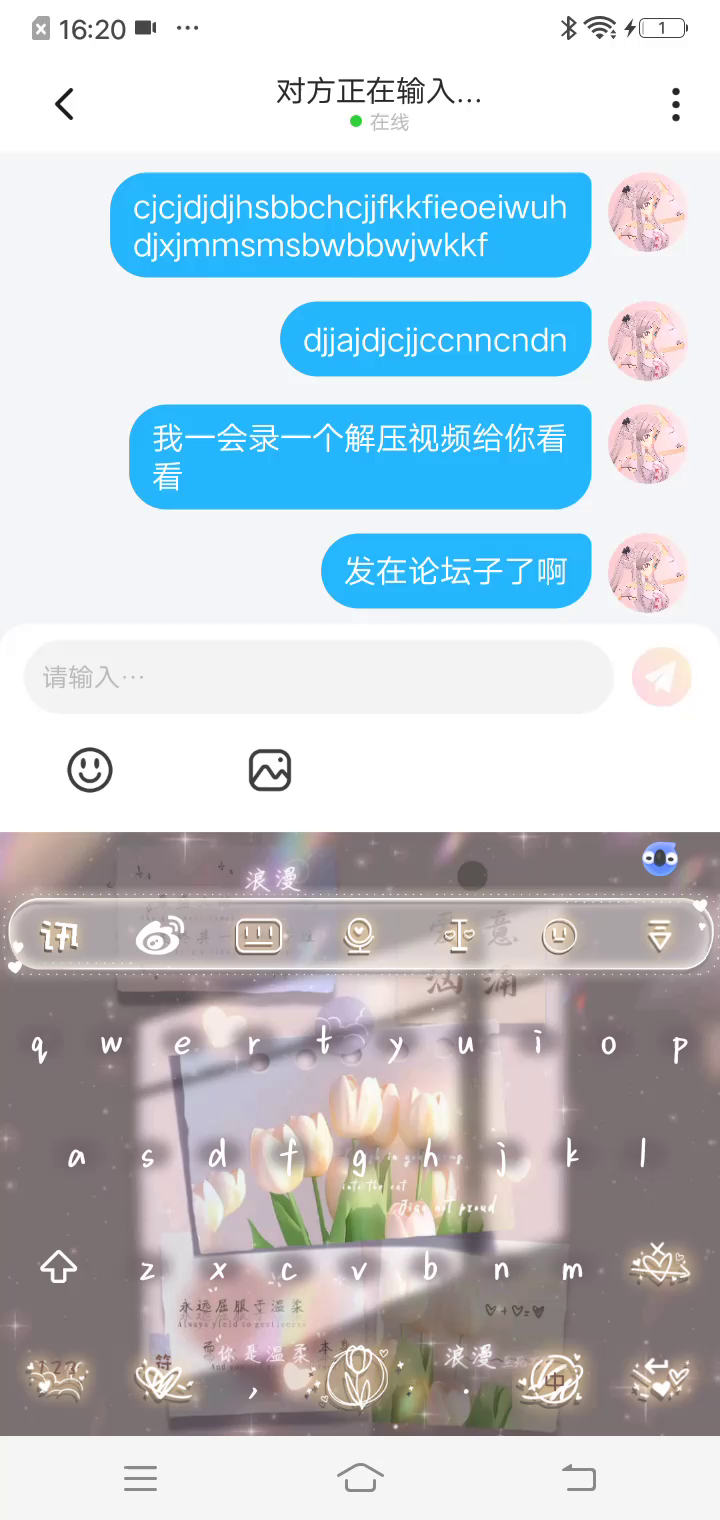This screenshot has height=1520, width=720.
Task: Open the emoji picker smiley
Action: click(x=90, y=770)
